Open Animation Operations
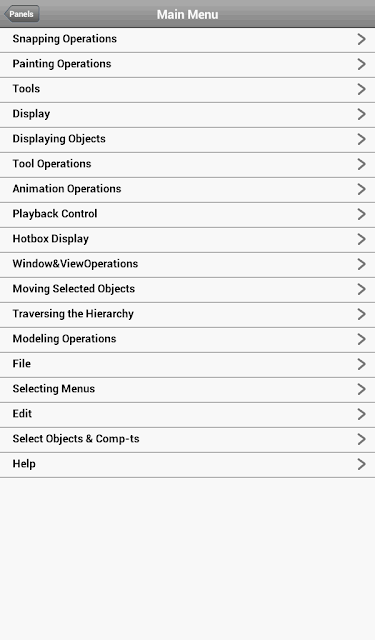This screenshot has width=375, height=640. (187, 189)
